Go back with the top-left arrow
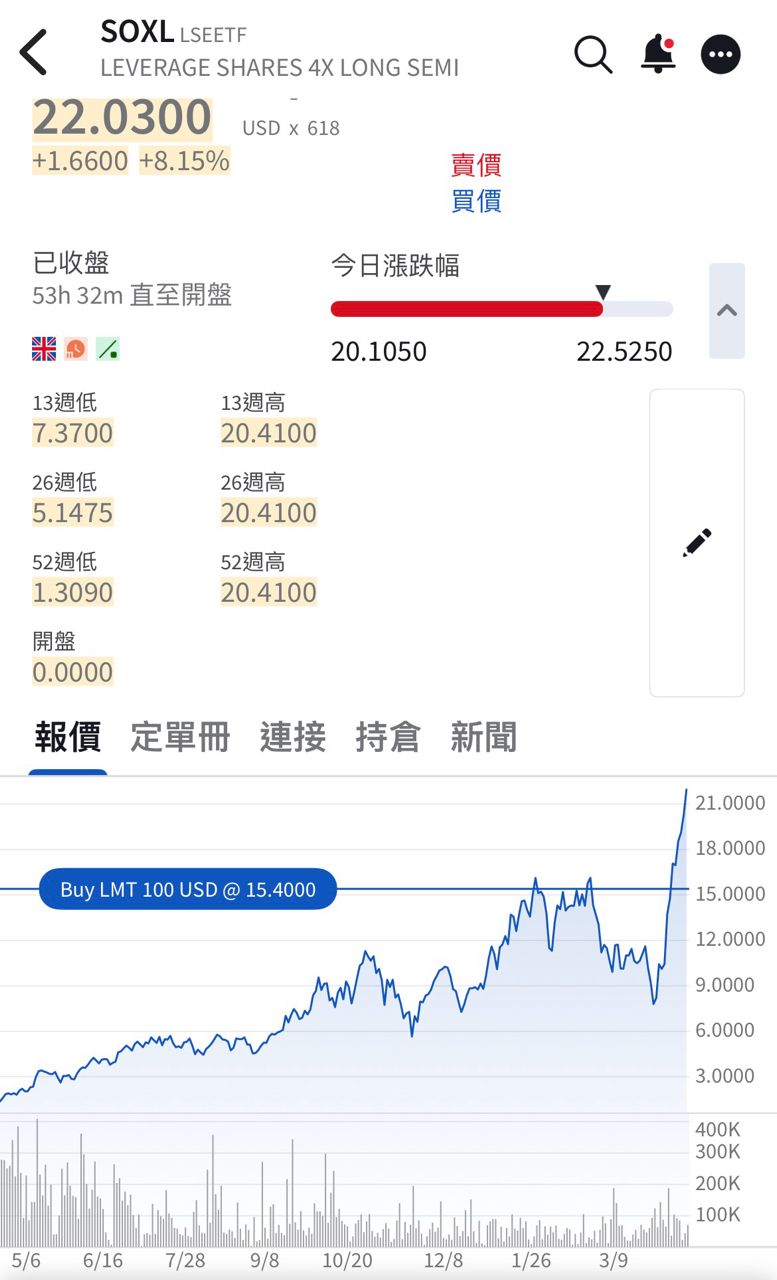 coord(34,52)
